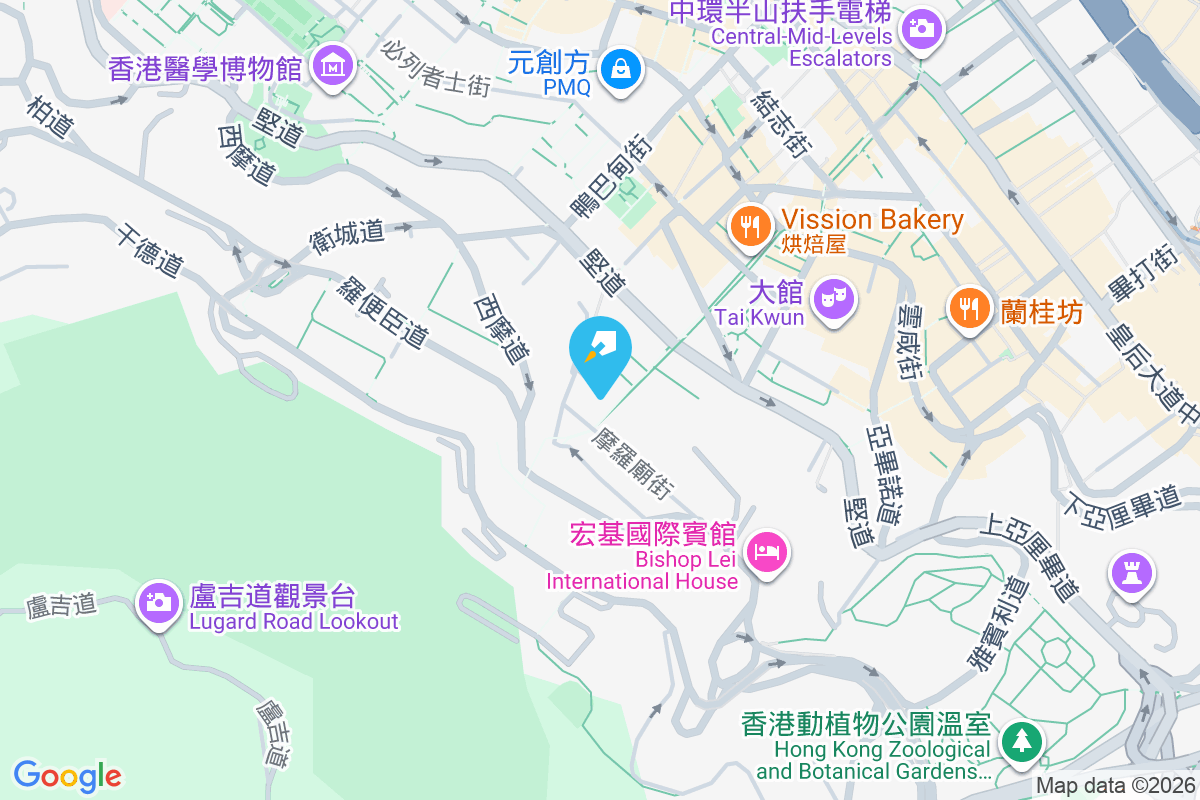Open the Hong Kong Museum of Medical Sciences pin
Image resolution: width=1200 pixels, height=800 pixels.
click(331, 66)
